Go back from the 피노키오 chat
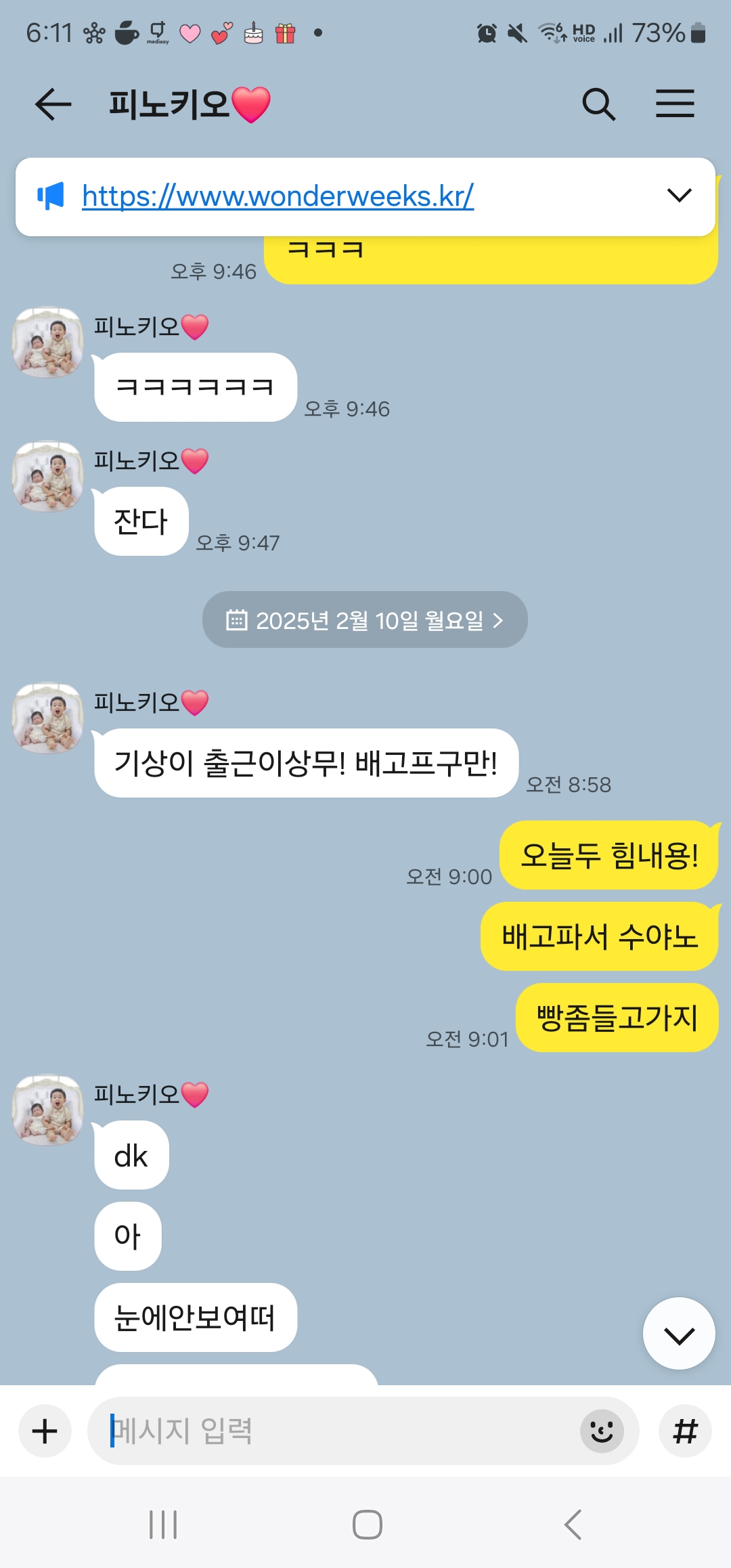The width and height of the screenshot is (731, 1568). tap(53, 104)
